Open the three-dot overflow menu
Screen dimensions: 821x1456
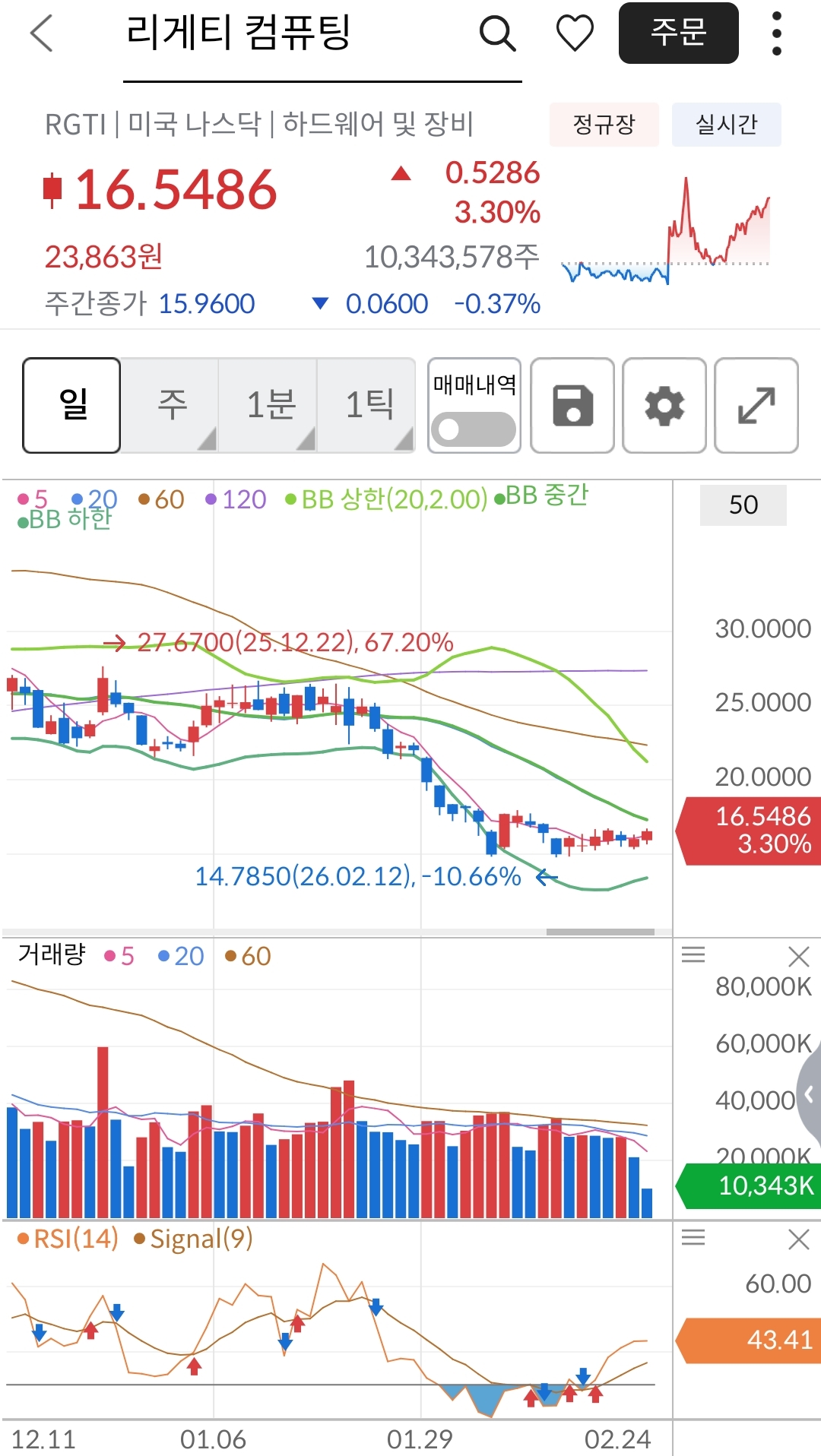[776, 33]
